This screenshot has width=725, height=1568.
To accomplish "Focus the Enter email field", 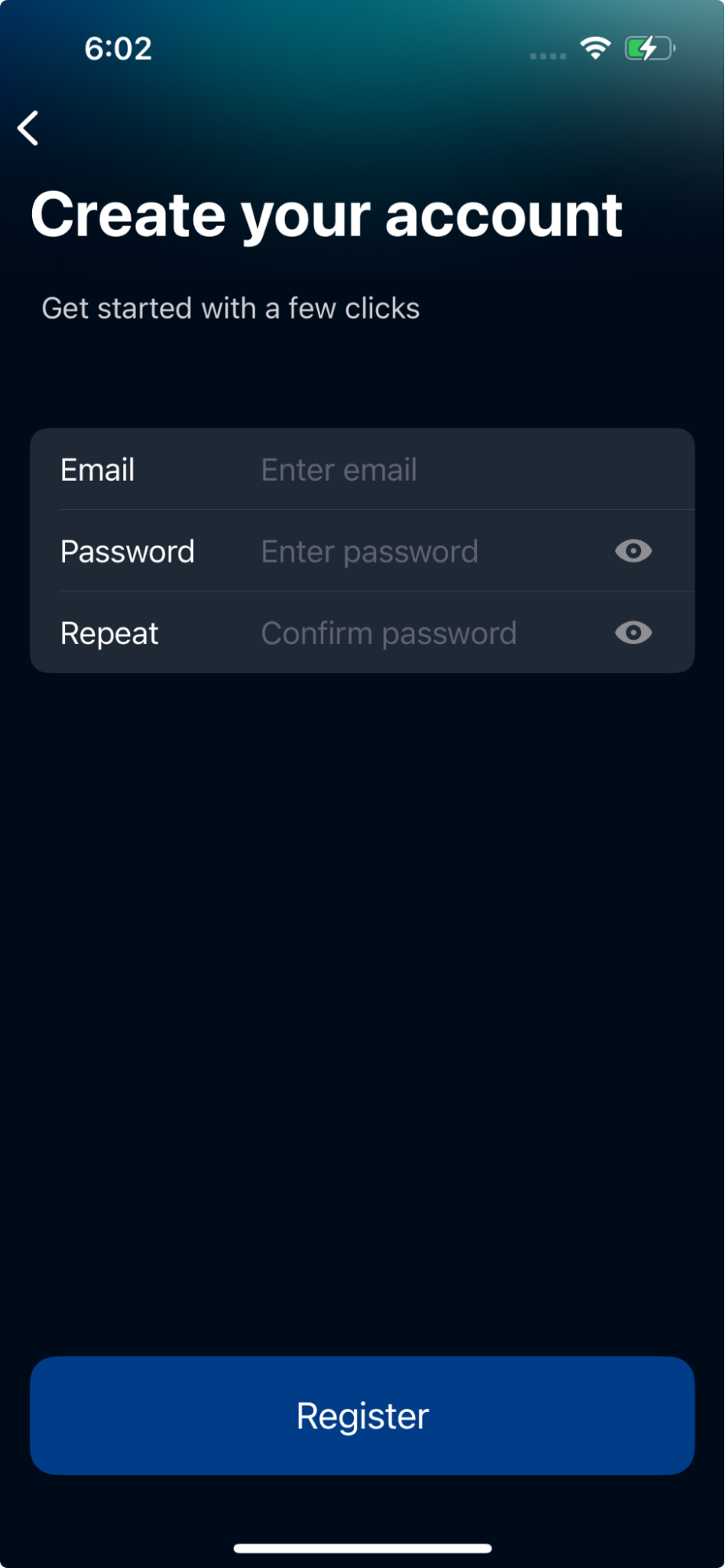I will pos(439,470).
